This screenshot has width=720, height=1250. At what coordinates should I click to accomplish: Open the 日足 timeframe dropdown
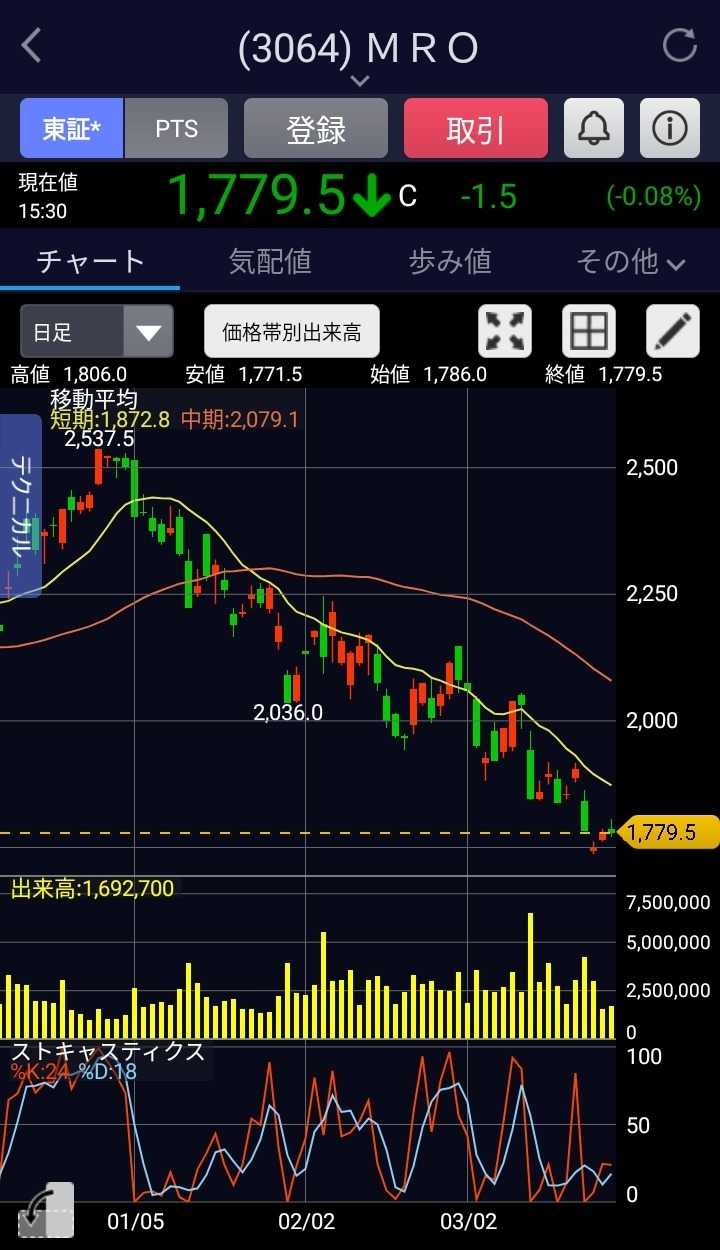click(96, 332)
